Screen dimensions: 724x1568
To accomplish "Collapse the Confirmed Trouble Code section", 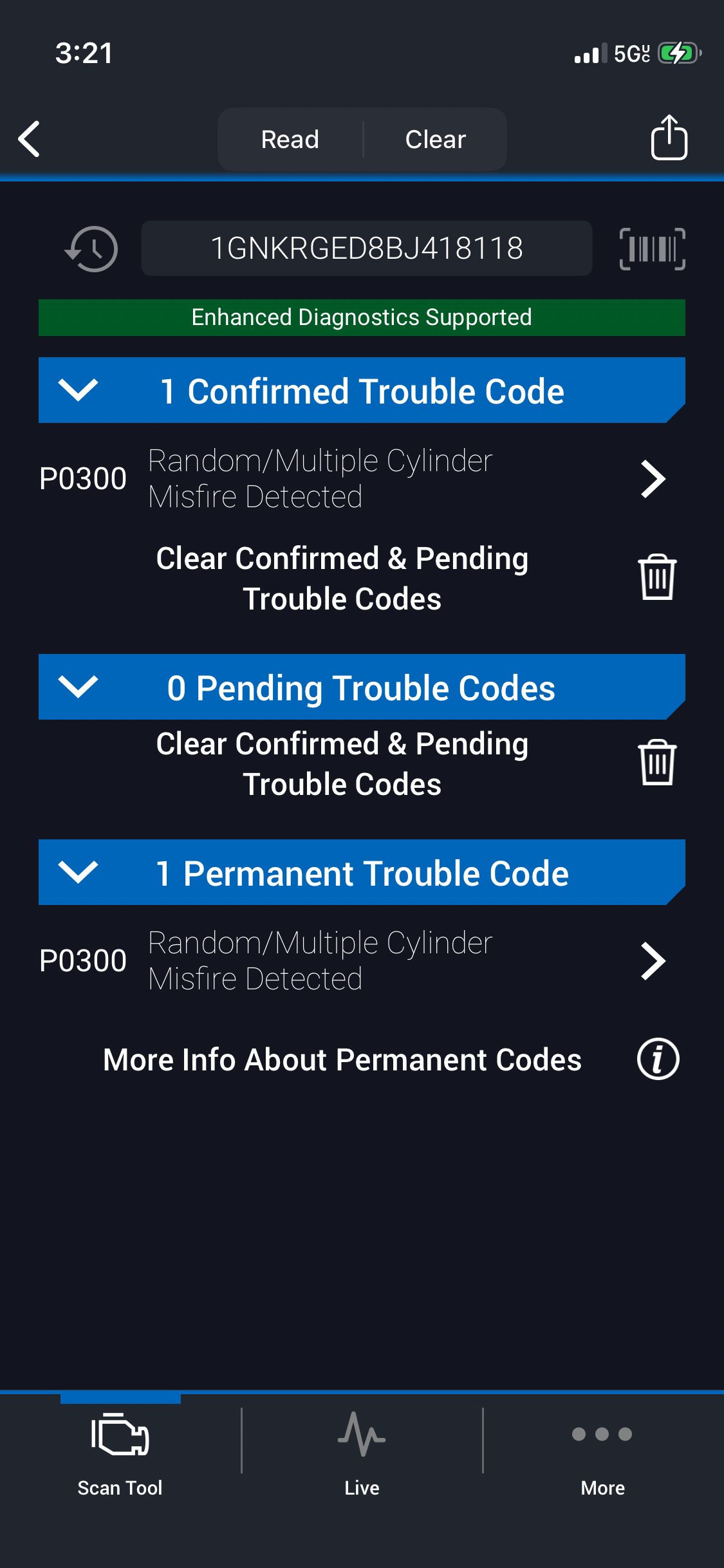I will (78, 390).
